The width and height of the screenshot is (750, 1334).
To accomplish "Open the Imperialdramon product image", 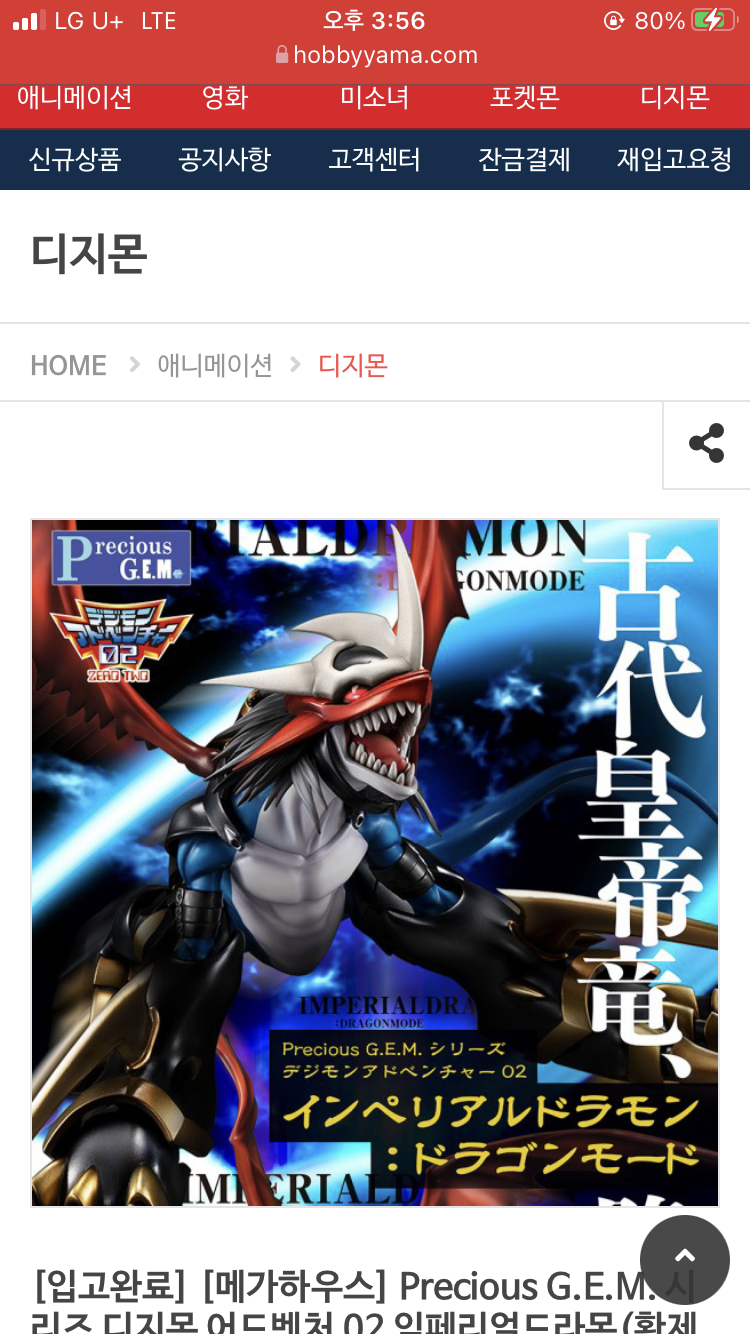I will coord(375,862).
